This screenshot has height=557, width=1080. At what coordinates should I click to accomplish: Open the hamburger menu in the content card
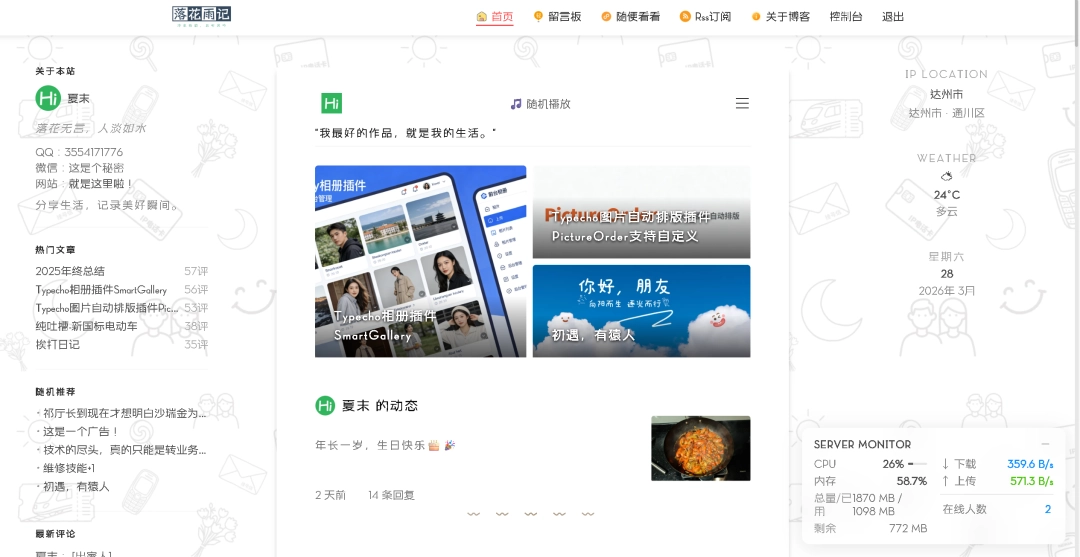coord(742,103)
